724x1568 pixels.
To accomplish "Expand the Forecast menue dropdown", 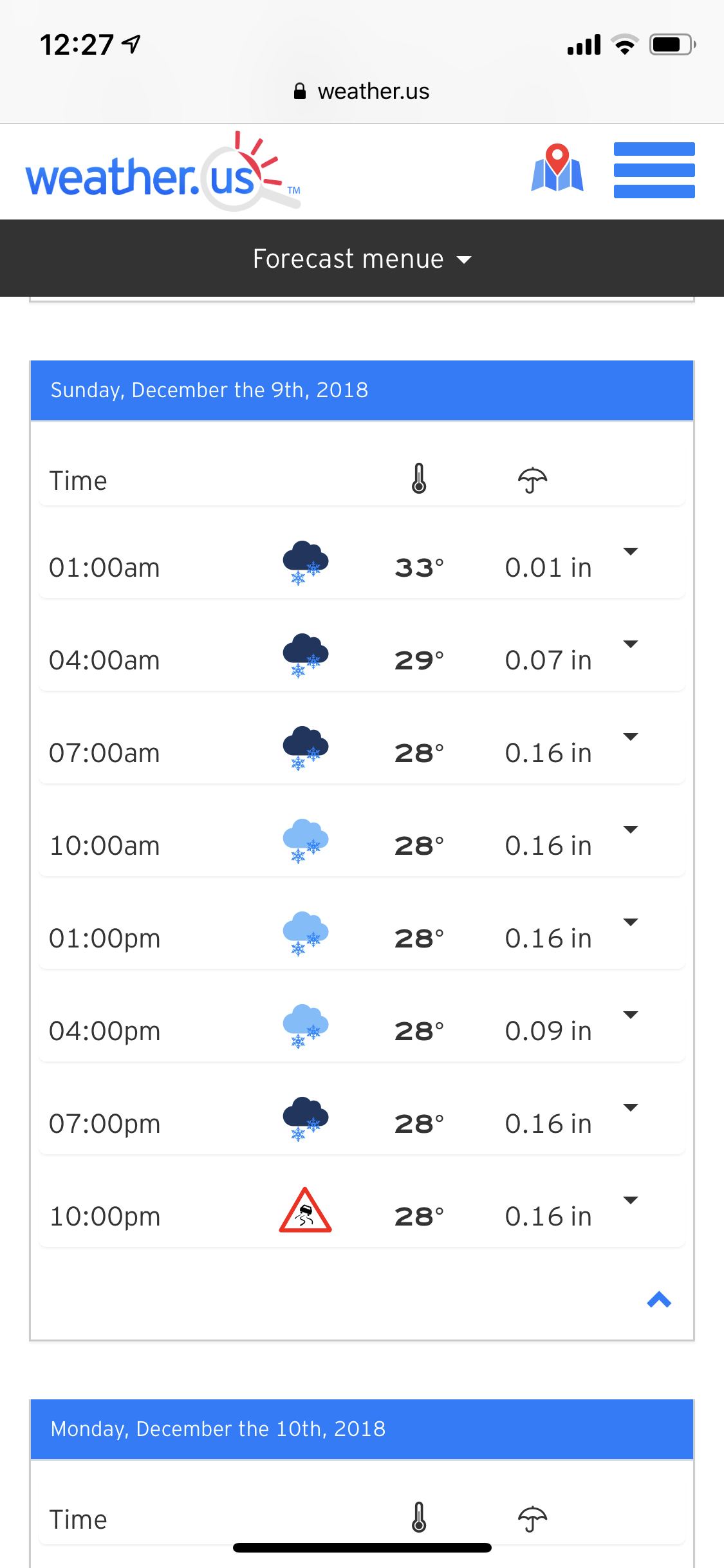I will 362,259.
